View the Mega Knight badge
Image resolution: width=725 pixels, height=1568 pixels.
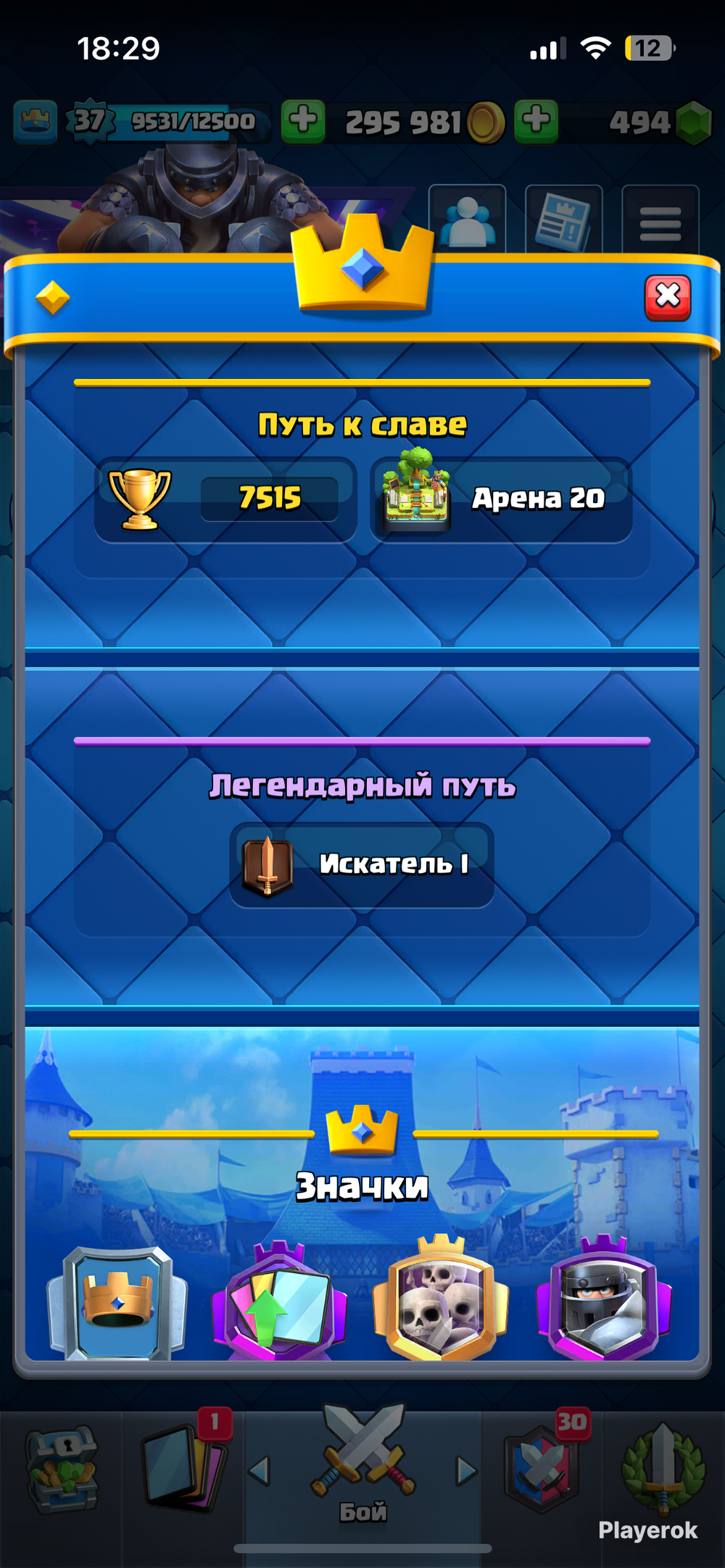click(x=604, y=1298)
